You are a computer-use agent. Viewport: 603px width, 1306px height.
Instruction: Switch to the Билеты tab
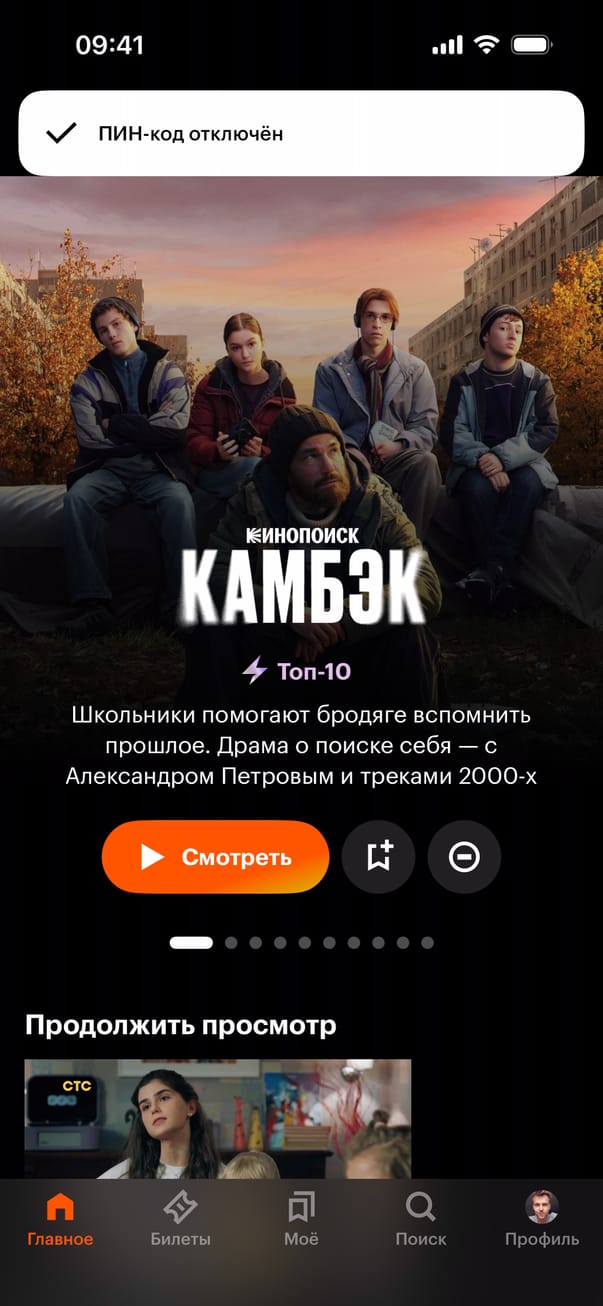180,1220
